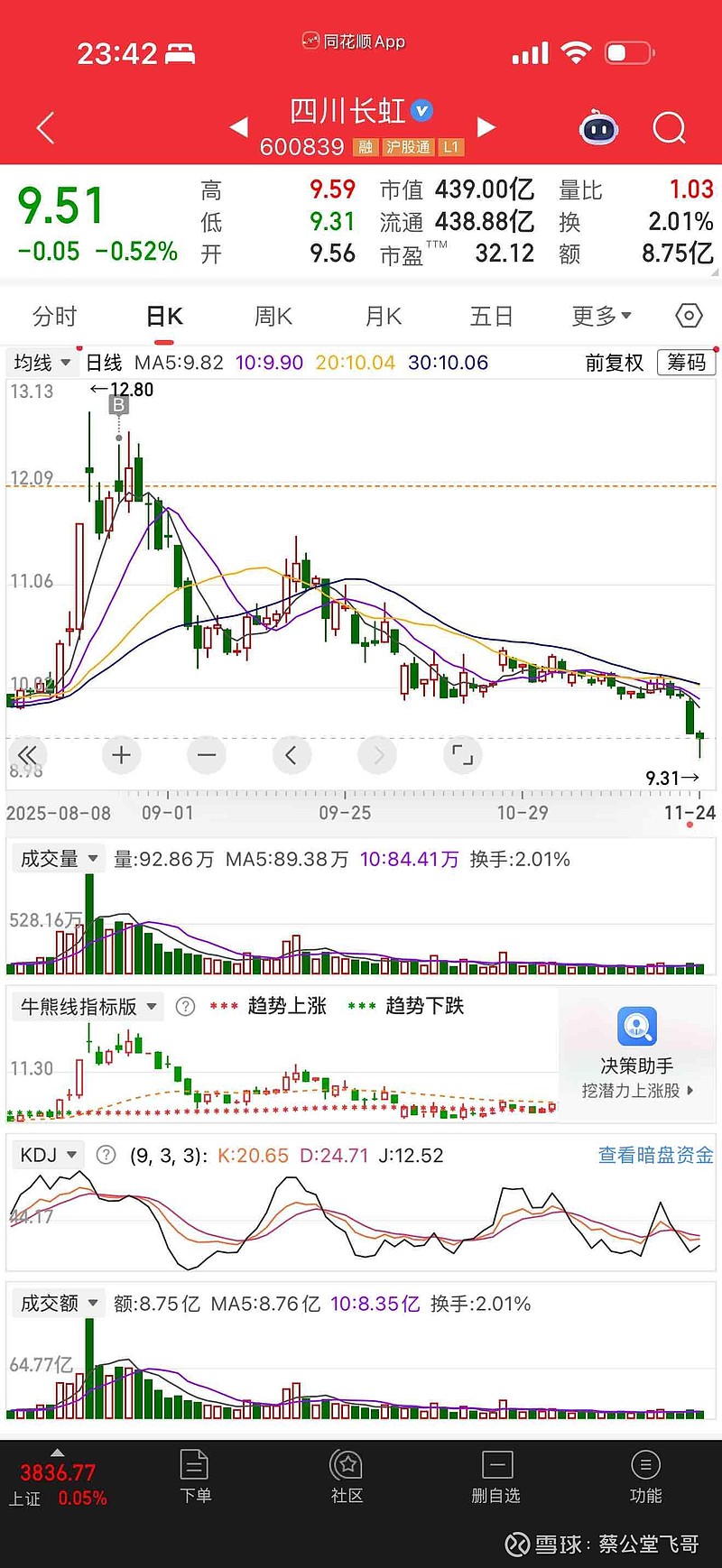Switch to the 分时 chart tab
This screenshot has height=1568, width=722.
(55, 317)
